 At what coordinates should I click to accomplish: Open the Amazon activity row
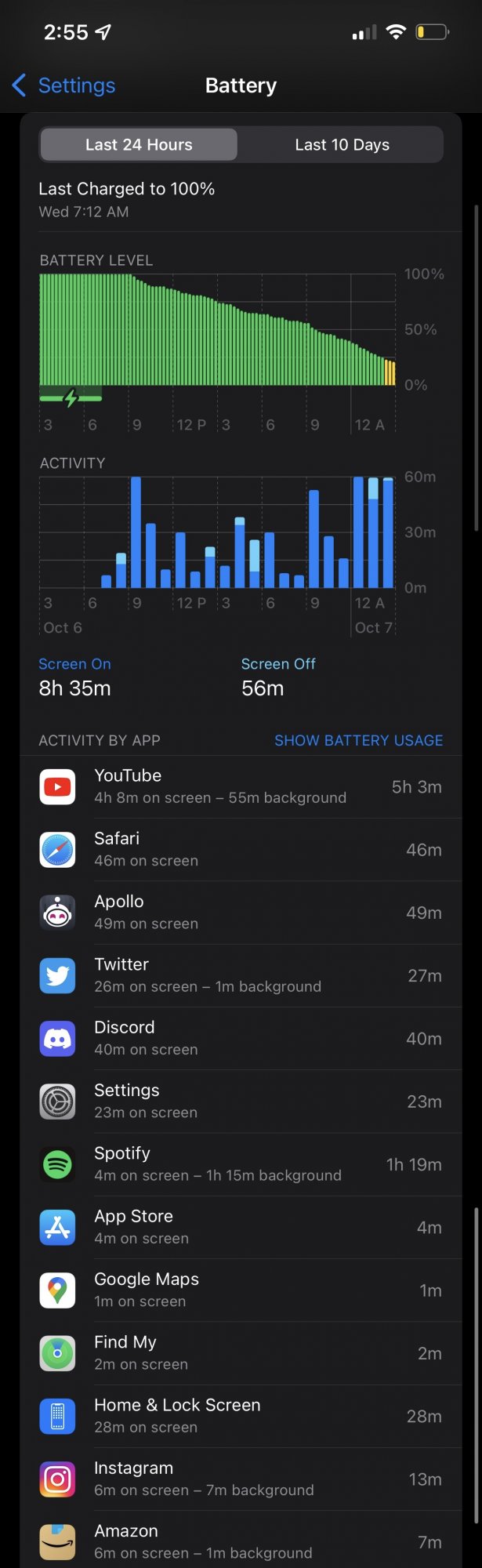[x=240, y=1541]
